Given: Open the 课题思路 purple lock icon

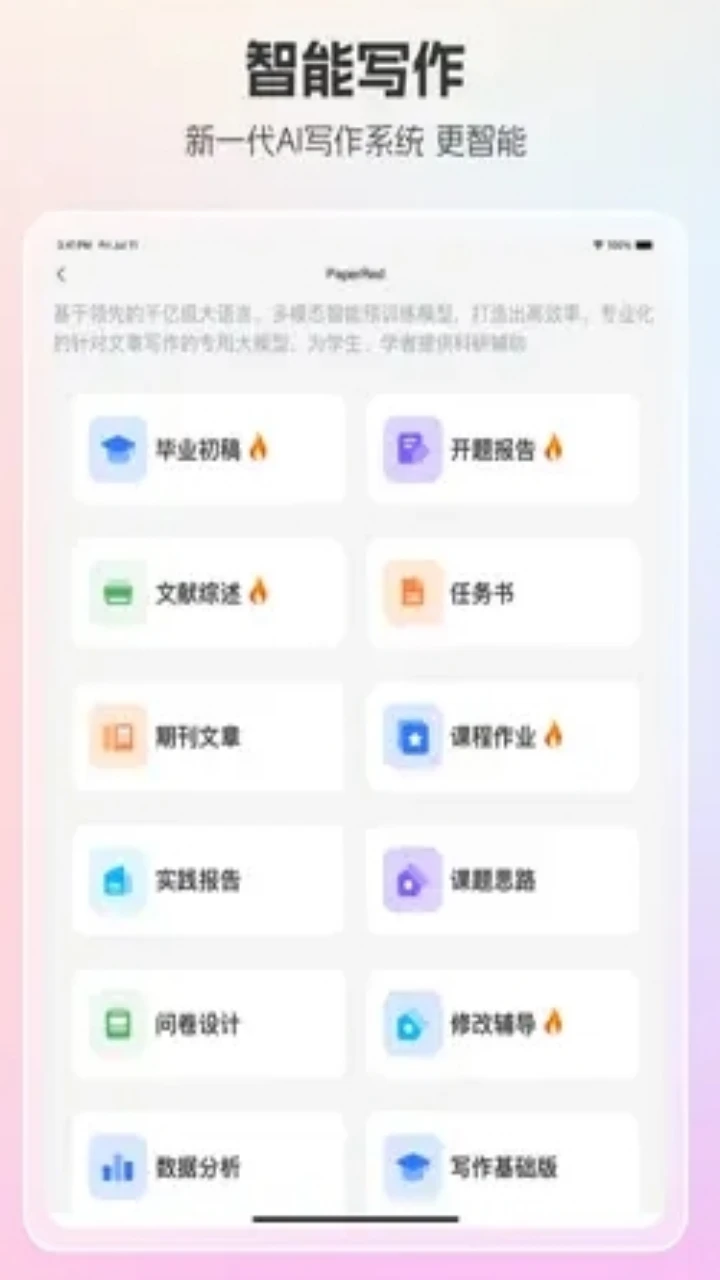Looking at the screenshot, I should [412, 880].
